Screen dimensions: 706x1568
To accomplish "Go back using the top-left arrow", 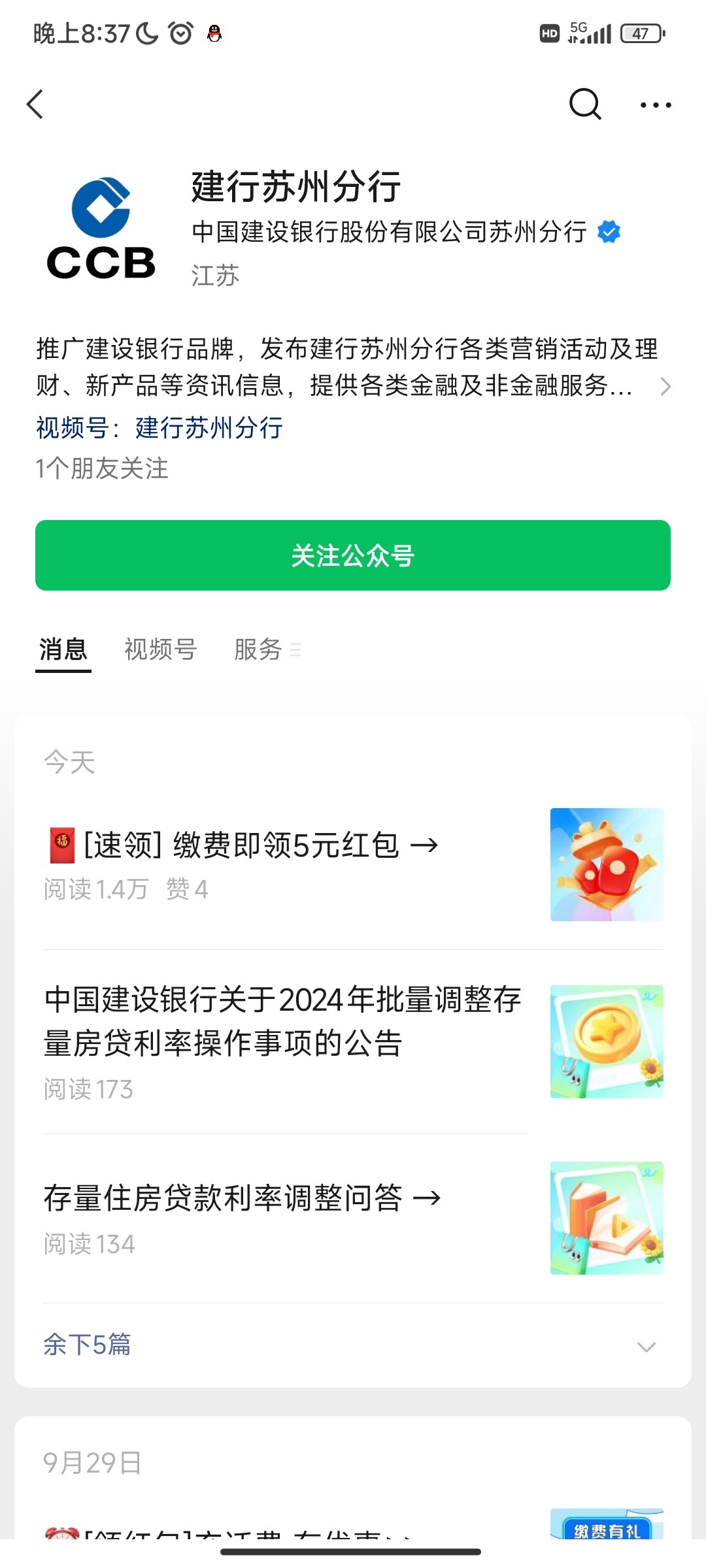I will 35,105.
